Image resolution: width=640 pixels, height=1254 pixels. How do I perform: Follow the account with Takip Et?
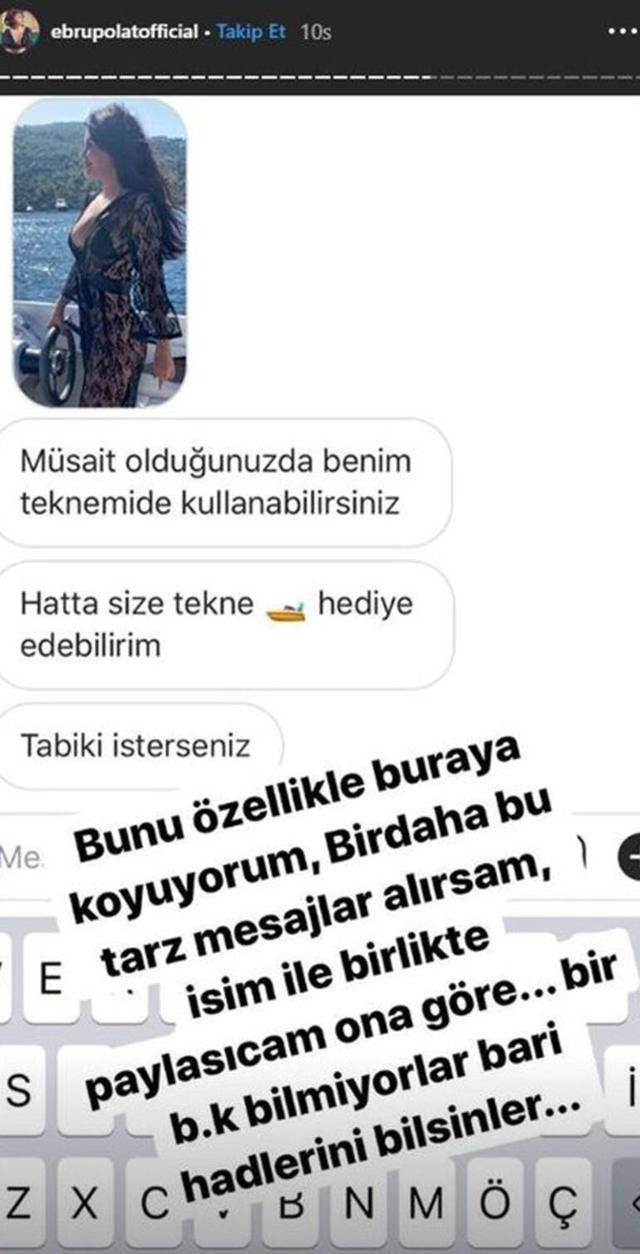point(252,31)
